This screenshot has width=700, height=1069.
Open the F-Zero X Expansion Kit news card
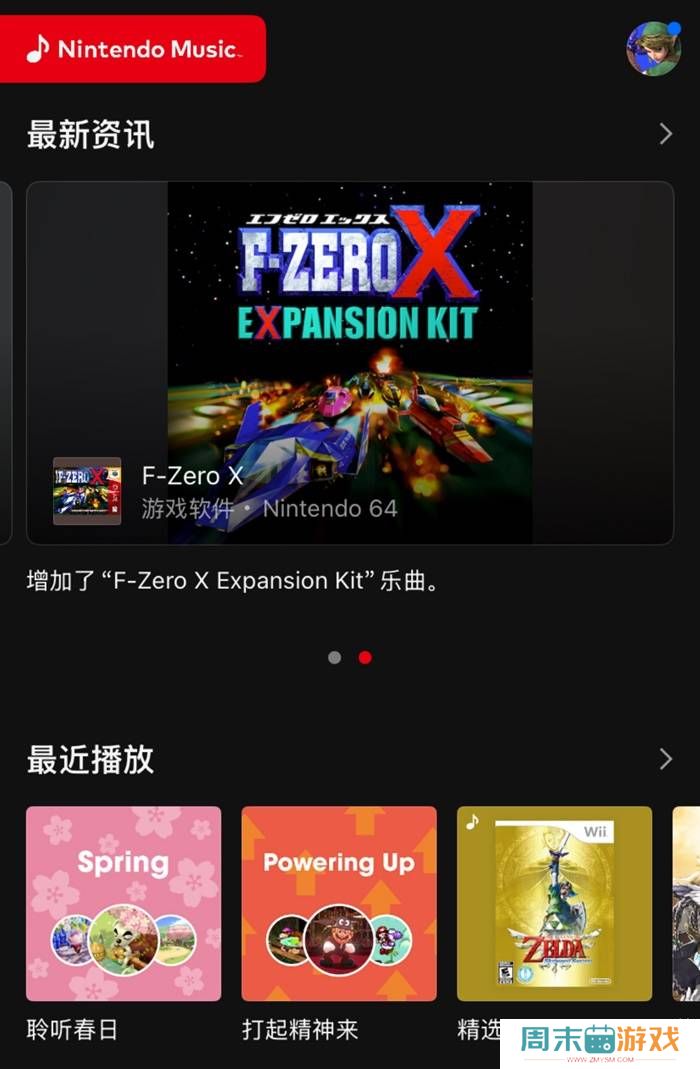[349, 363]
